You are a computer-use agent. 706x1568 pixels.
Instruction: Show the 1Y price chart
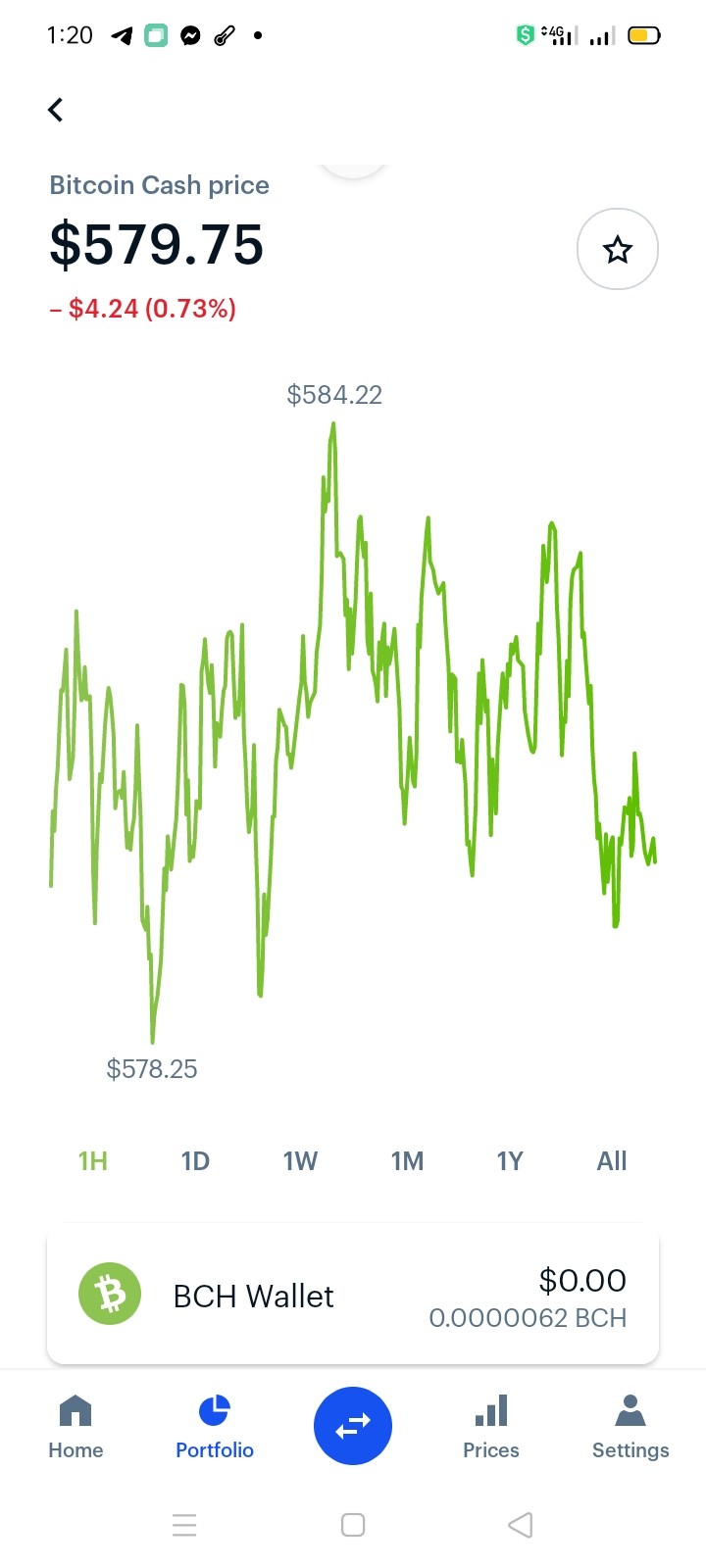click(x=510, y=1161)
